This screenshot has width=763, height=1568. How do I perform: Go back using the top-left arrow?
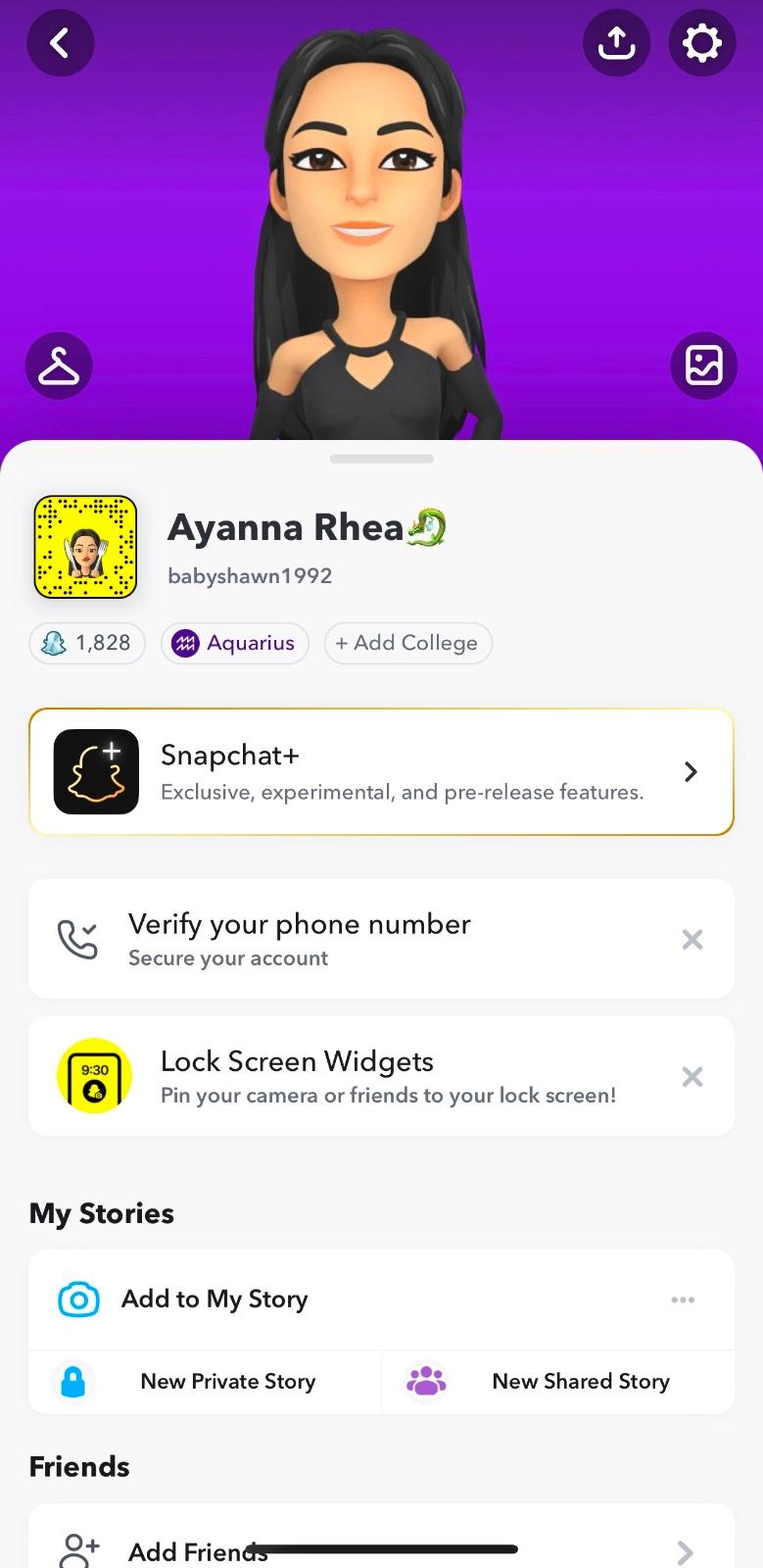tap(60, 42)
